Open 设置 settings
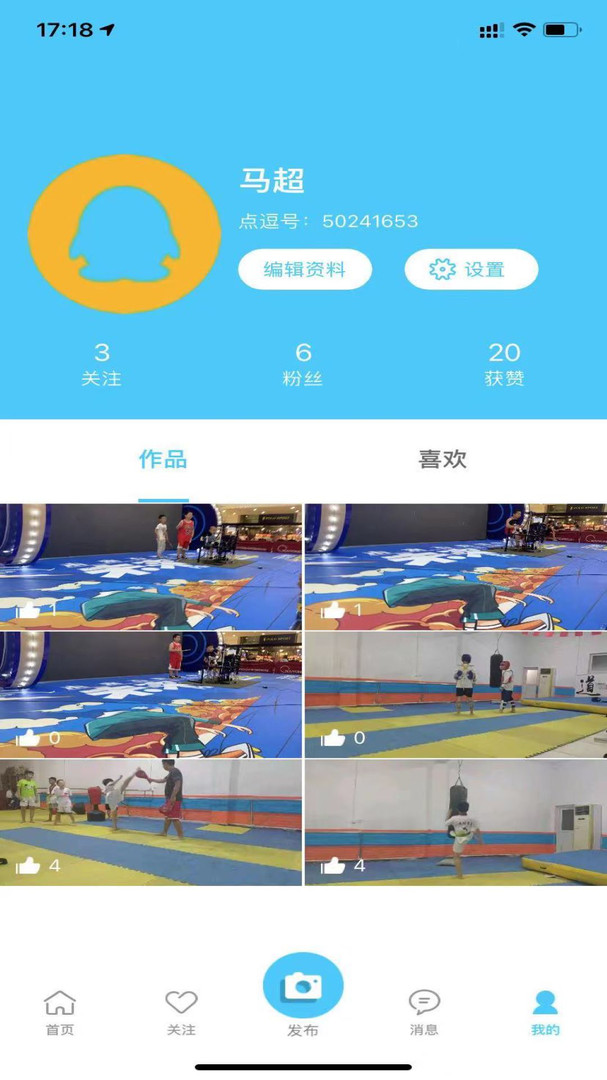 (471, 269)
